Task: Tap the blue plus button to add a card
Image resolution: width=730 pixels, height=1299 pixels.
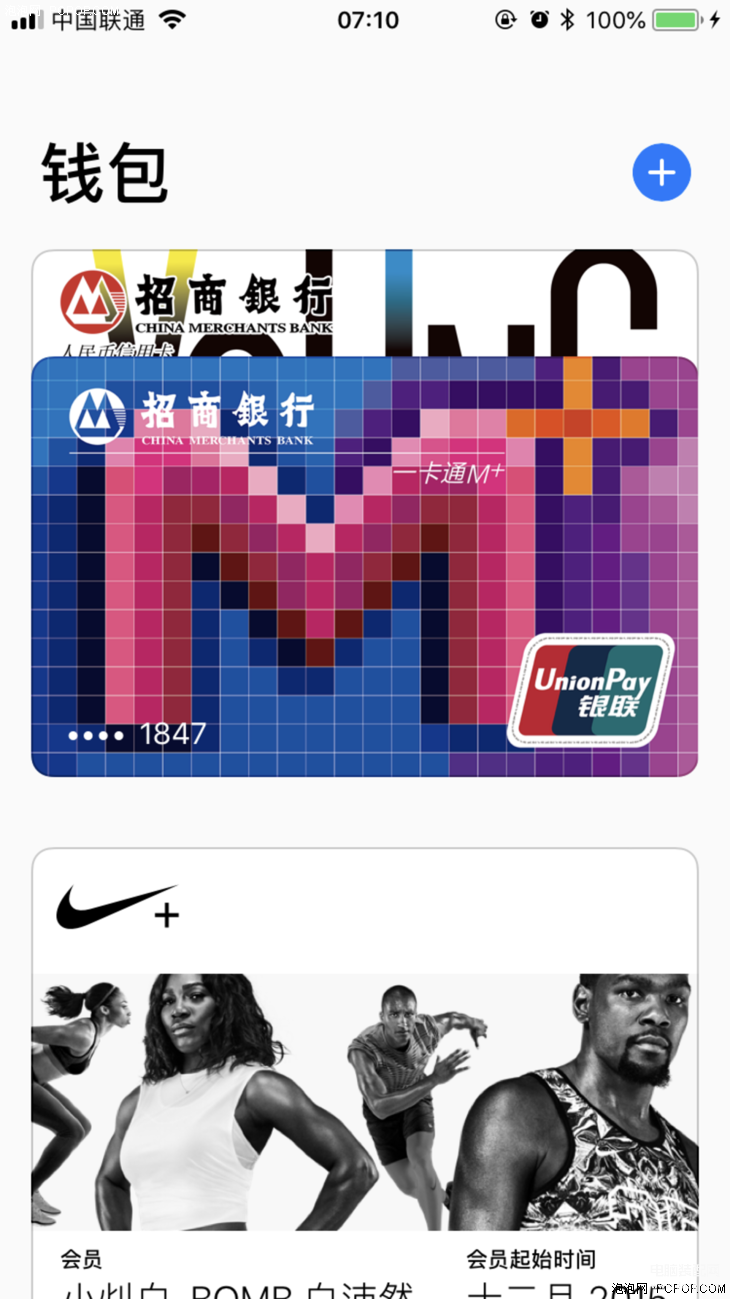Action: click(661, 173)
